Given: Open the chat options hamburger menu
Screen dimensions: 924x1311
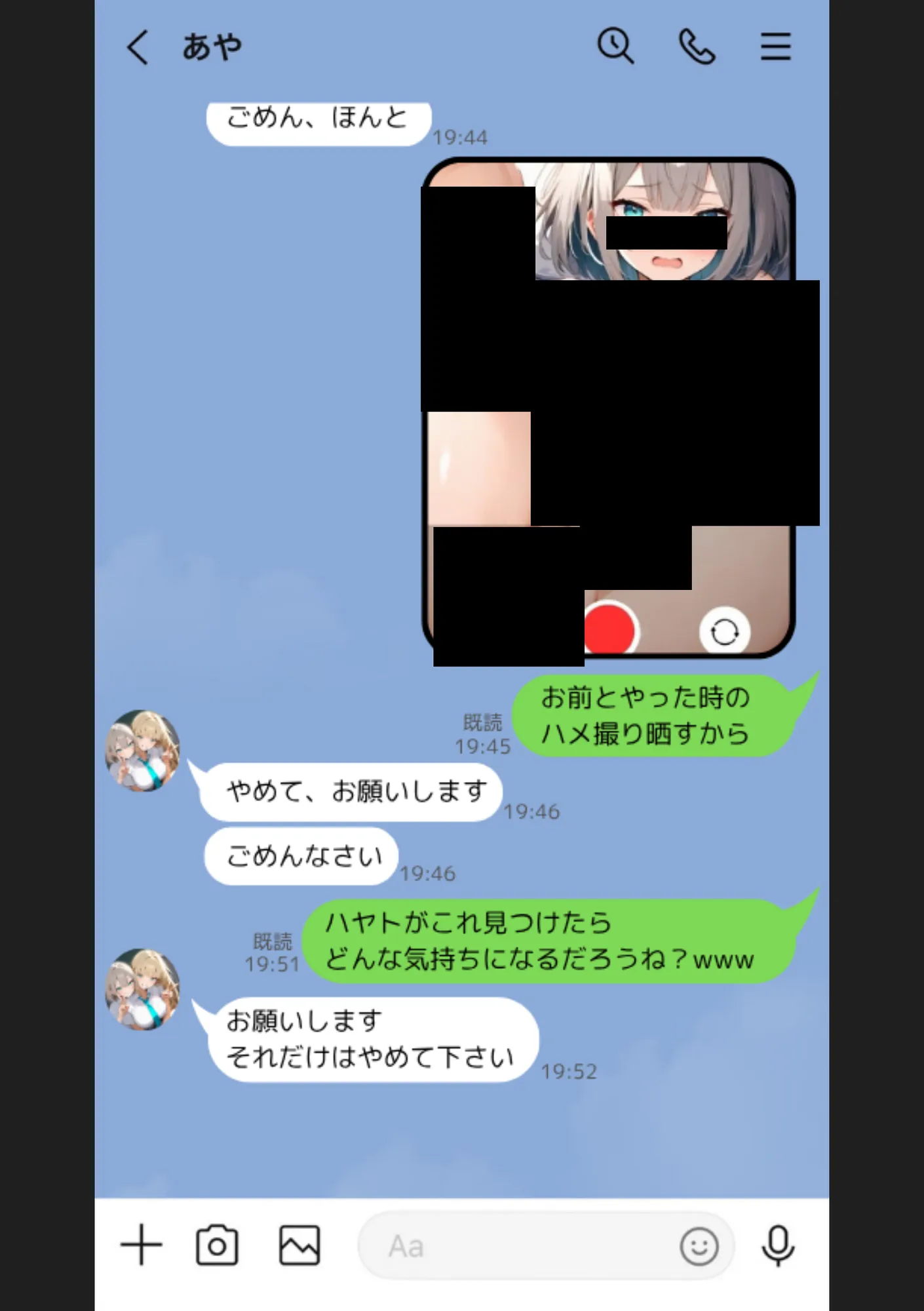Looking at the screenshot, I should (x=776, y=46).
